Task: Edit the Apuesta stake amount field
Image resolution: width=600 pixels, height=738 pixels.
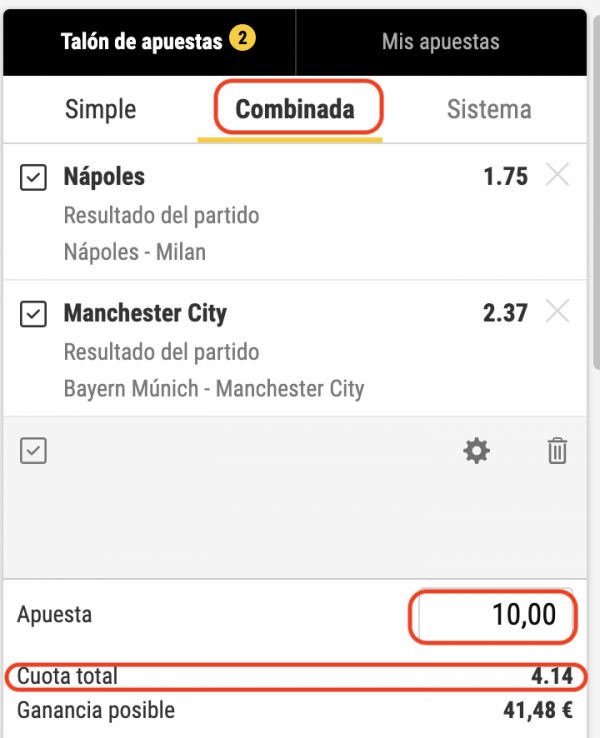Action: (x=493, y=615)
